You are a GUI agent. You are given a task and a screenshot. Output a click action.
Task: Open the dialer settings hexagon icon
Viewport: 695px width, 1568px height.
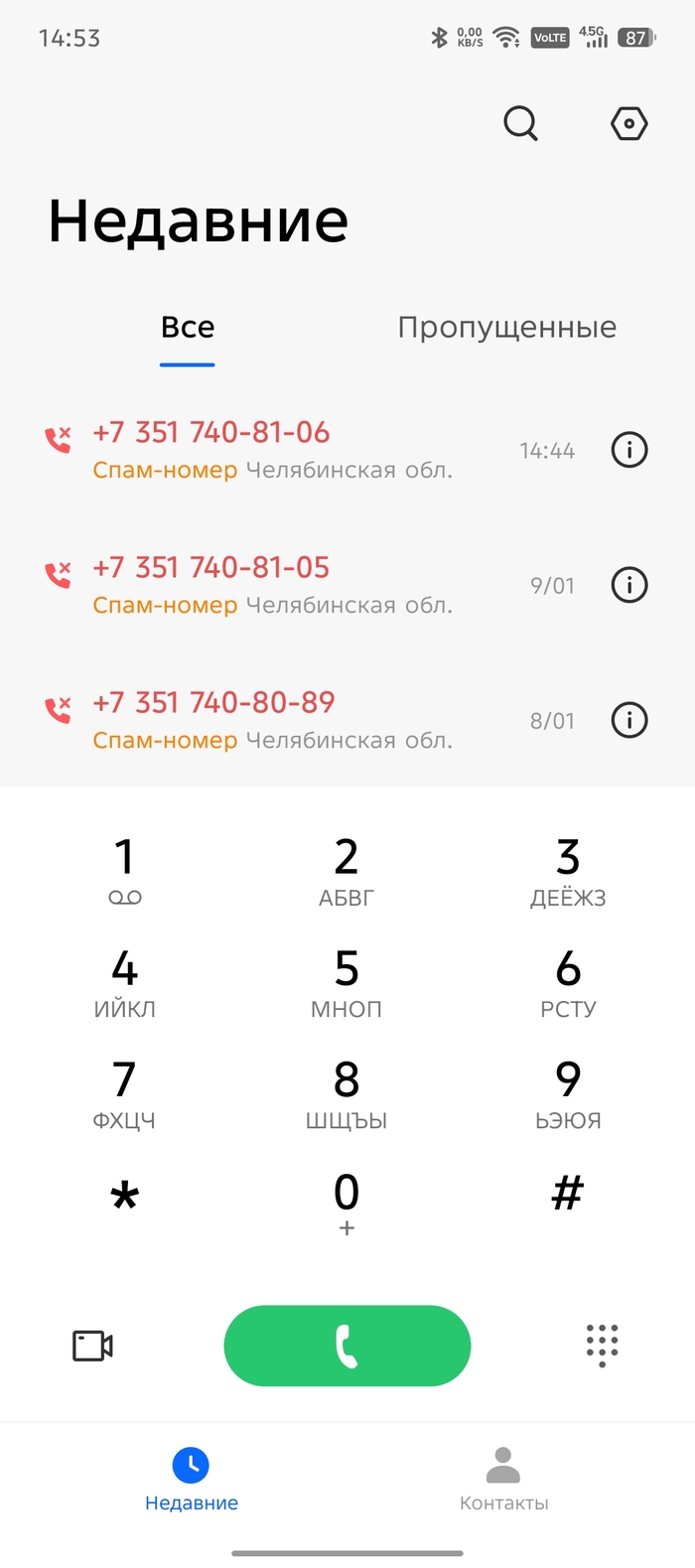(x=629, y=124)
